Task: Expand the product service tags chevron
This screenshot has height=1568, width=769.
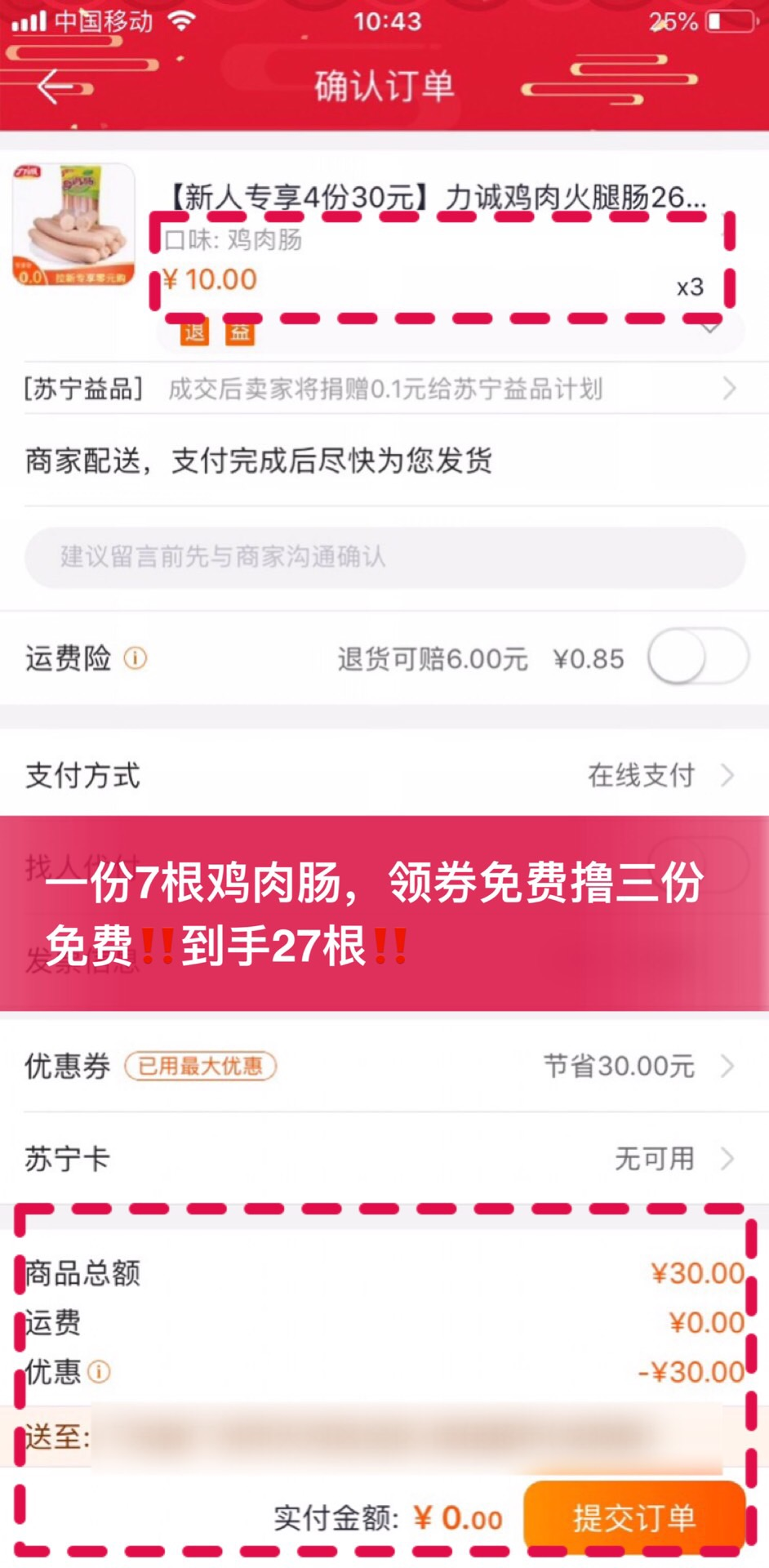Action: pyautogui.click(x=711, y=328)
